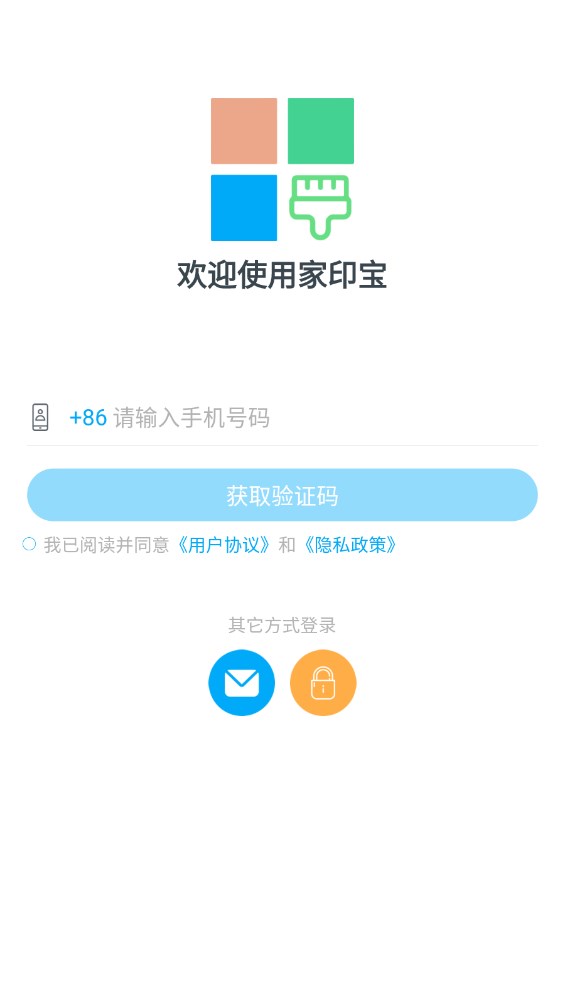The height and width of the screenshot is (1004, 565).
Task: Log in with the orange lock icon
Action: coord(323,683)
